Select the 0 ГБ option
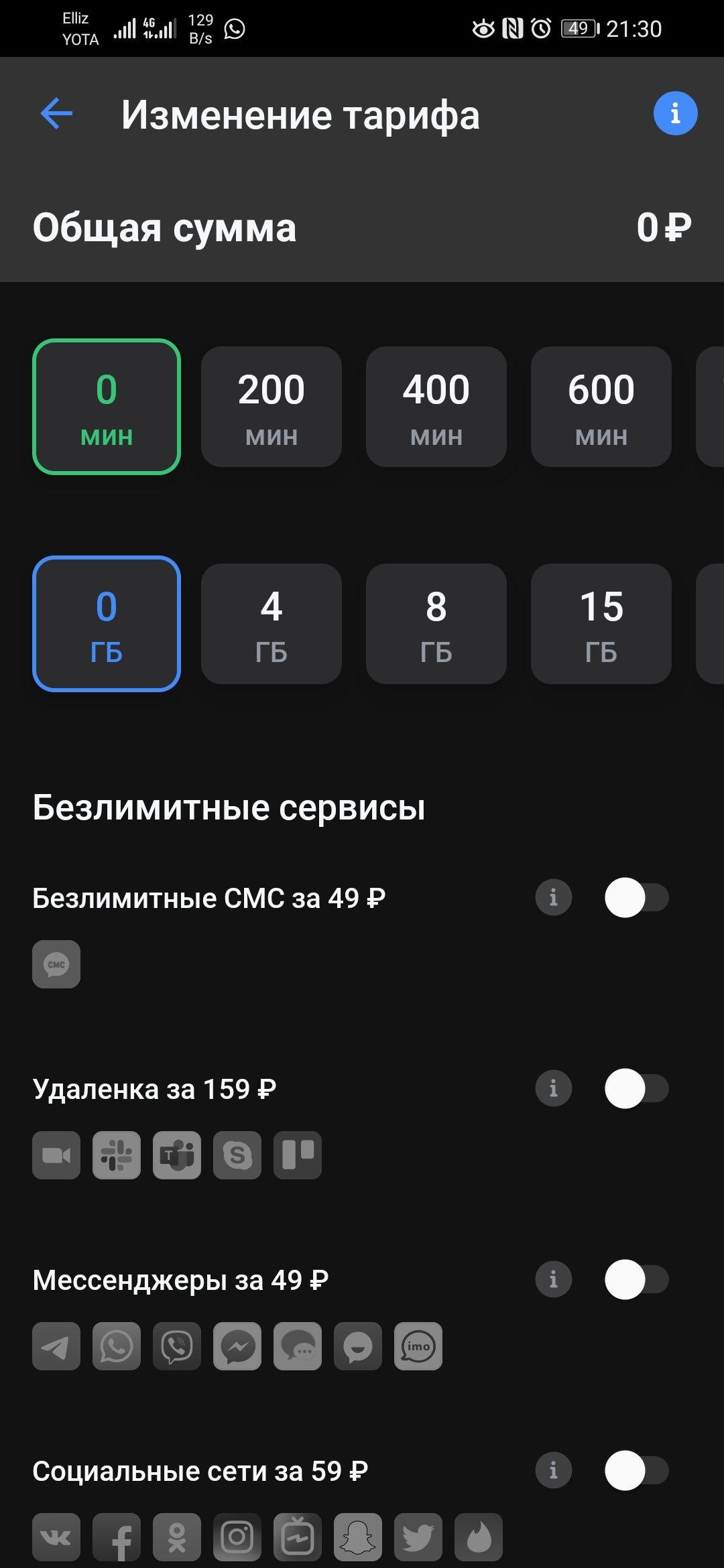This screenshot has height=1568, width=724. [x=107, y=624]
